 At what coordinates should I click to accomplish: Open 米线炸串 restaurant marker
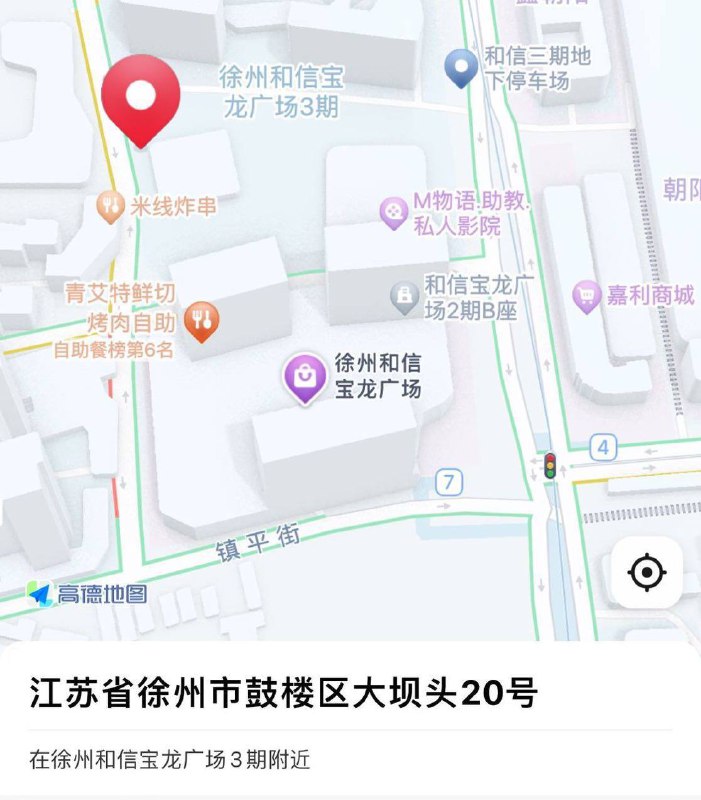[x=111, y=207]
